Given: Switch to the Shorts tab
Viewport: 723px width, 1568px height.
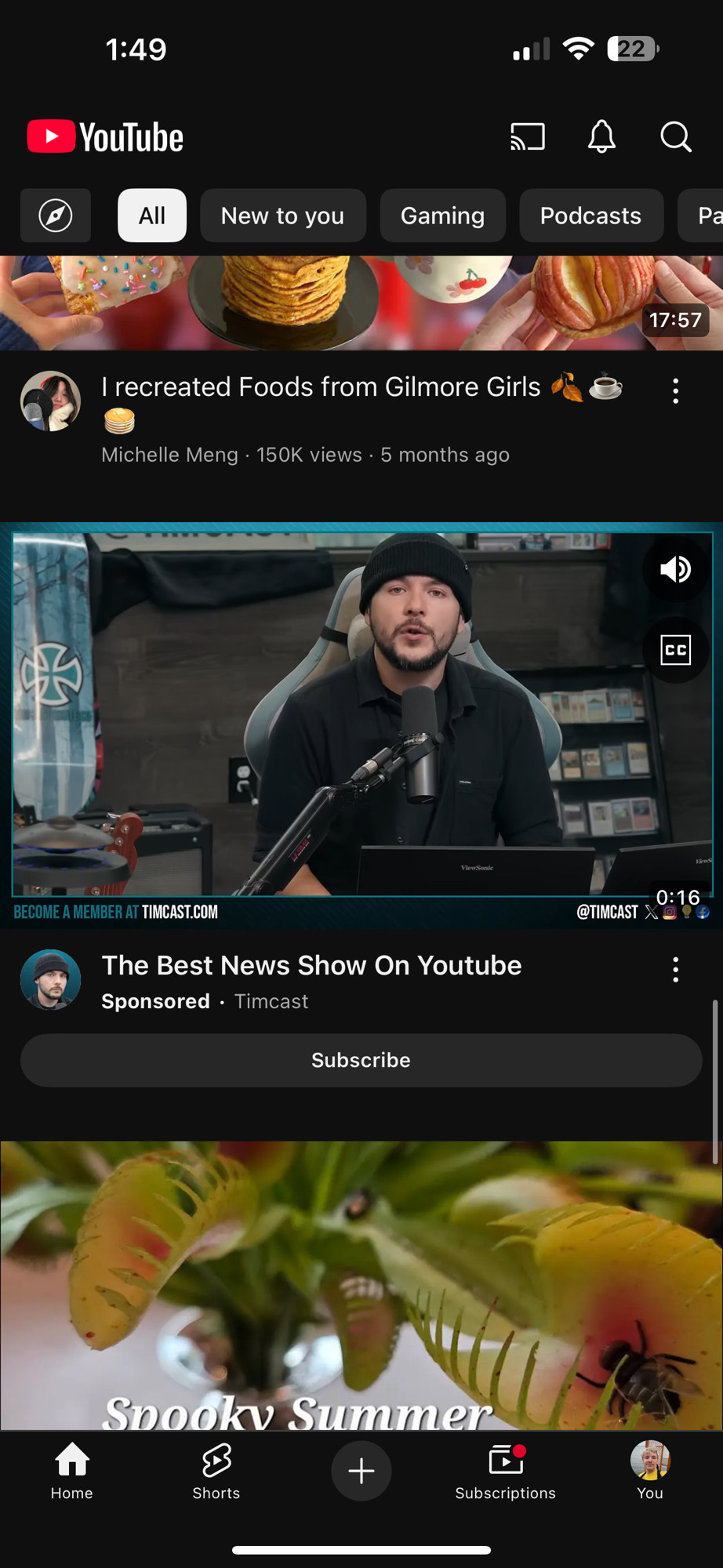Looking at the screenshot, I should tap(216, 1472).
